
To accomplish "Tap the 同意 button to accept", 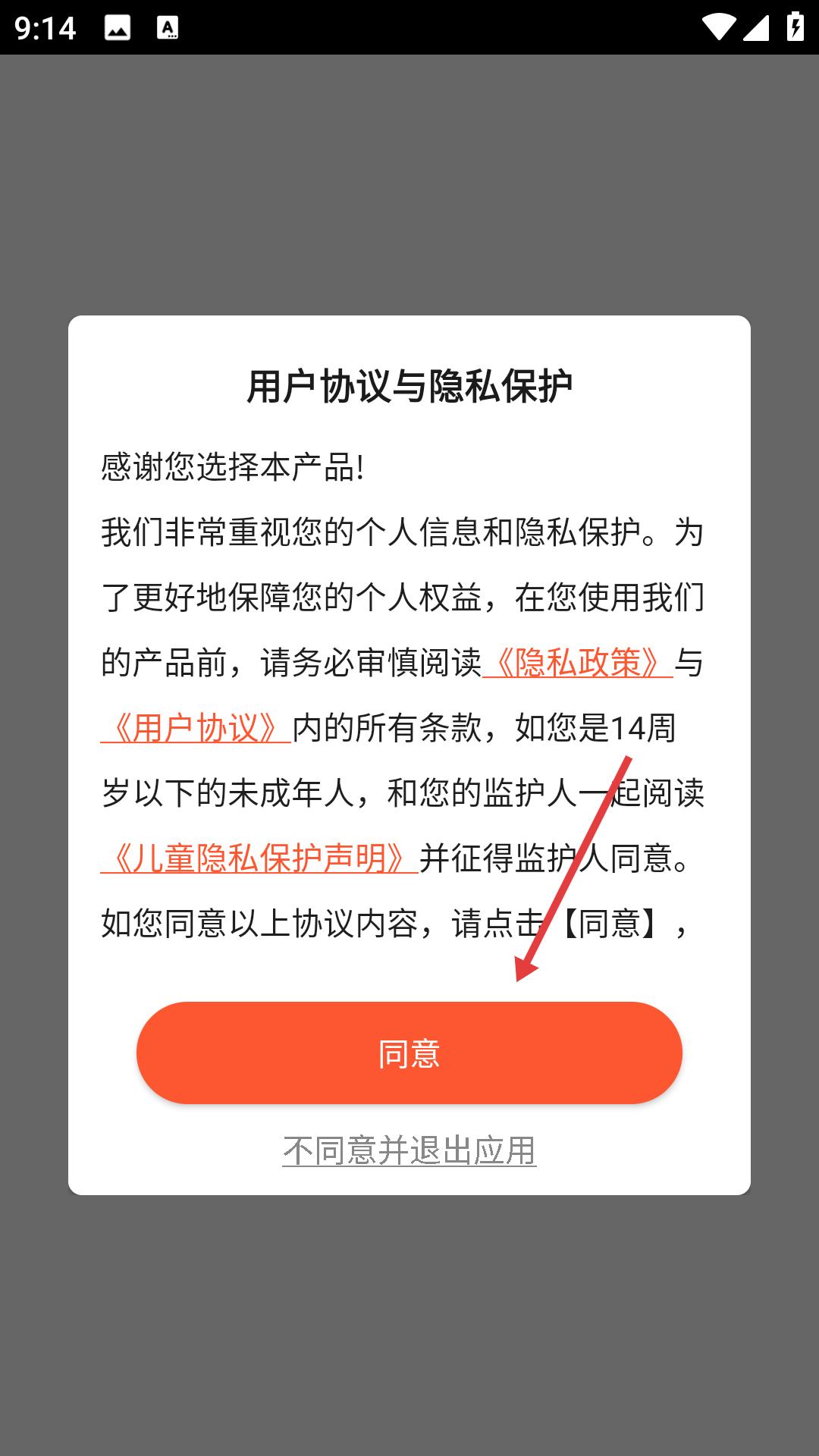I will [409, 1053].
